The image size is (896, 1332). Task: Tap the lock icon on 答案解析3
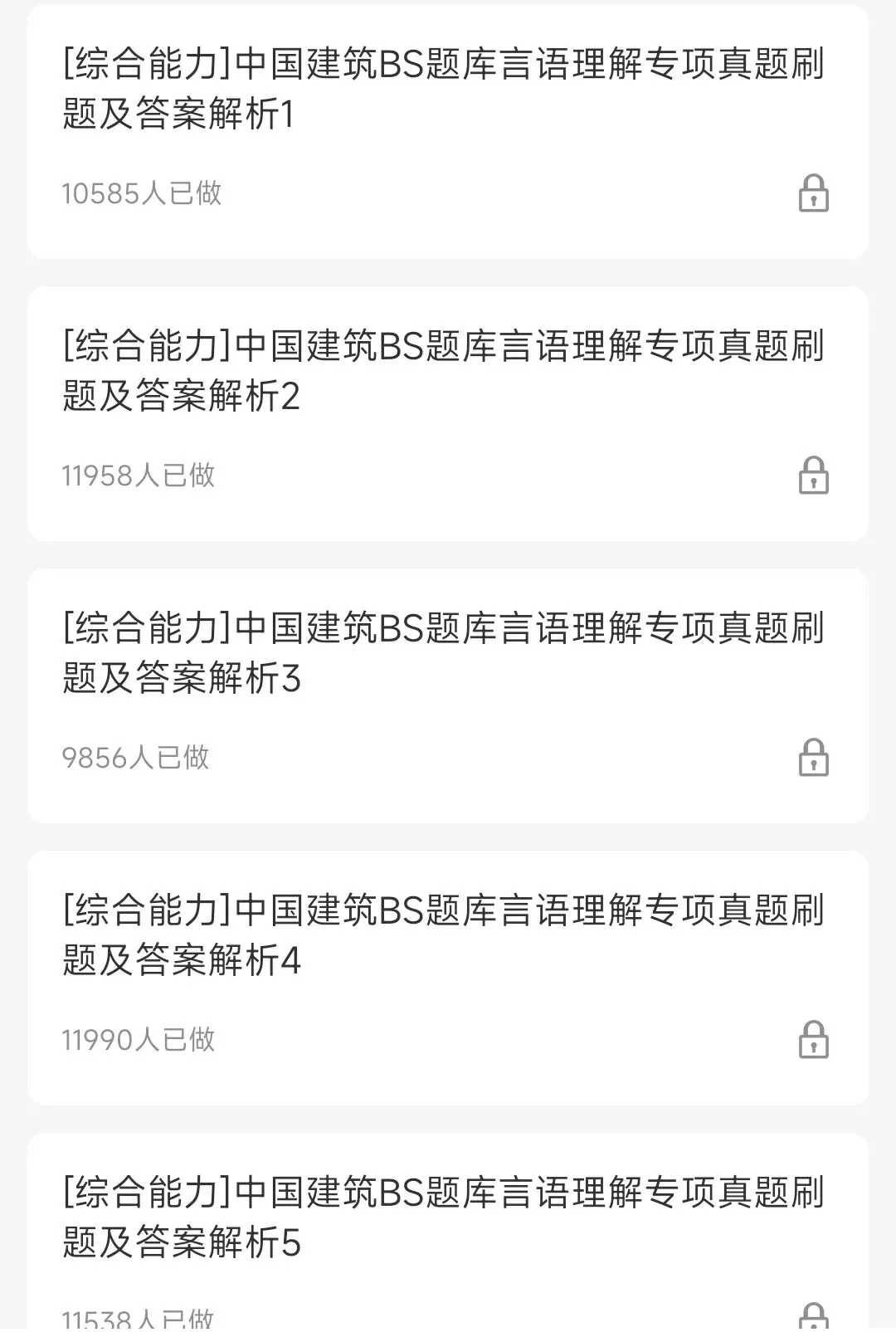(x=813, y=758)
